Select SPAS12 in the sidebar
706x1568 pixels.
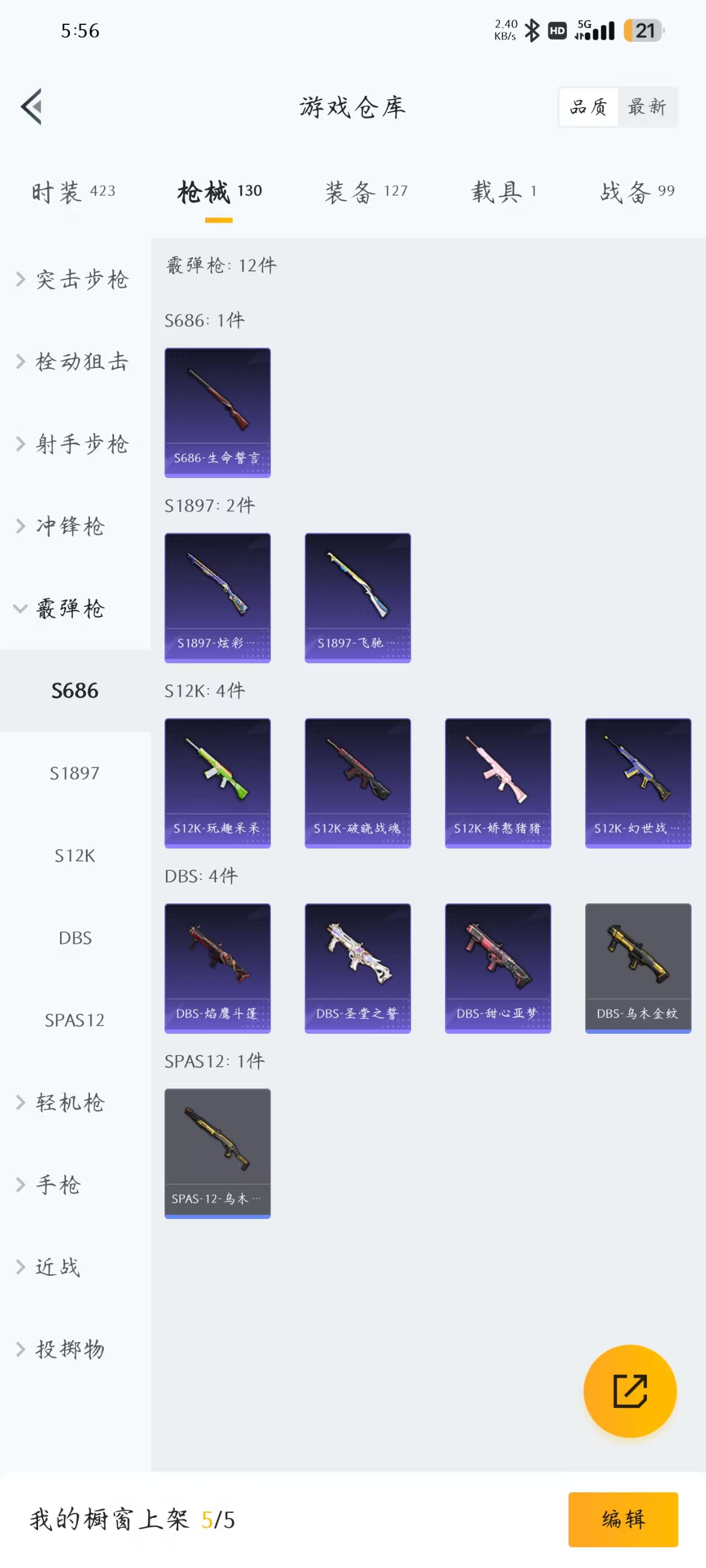[x=74, y=1019]
